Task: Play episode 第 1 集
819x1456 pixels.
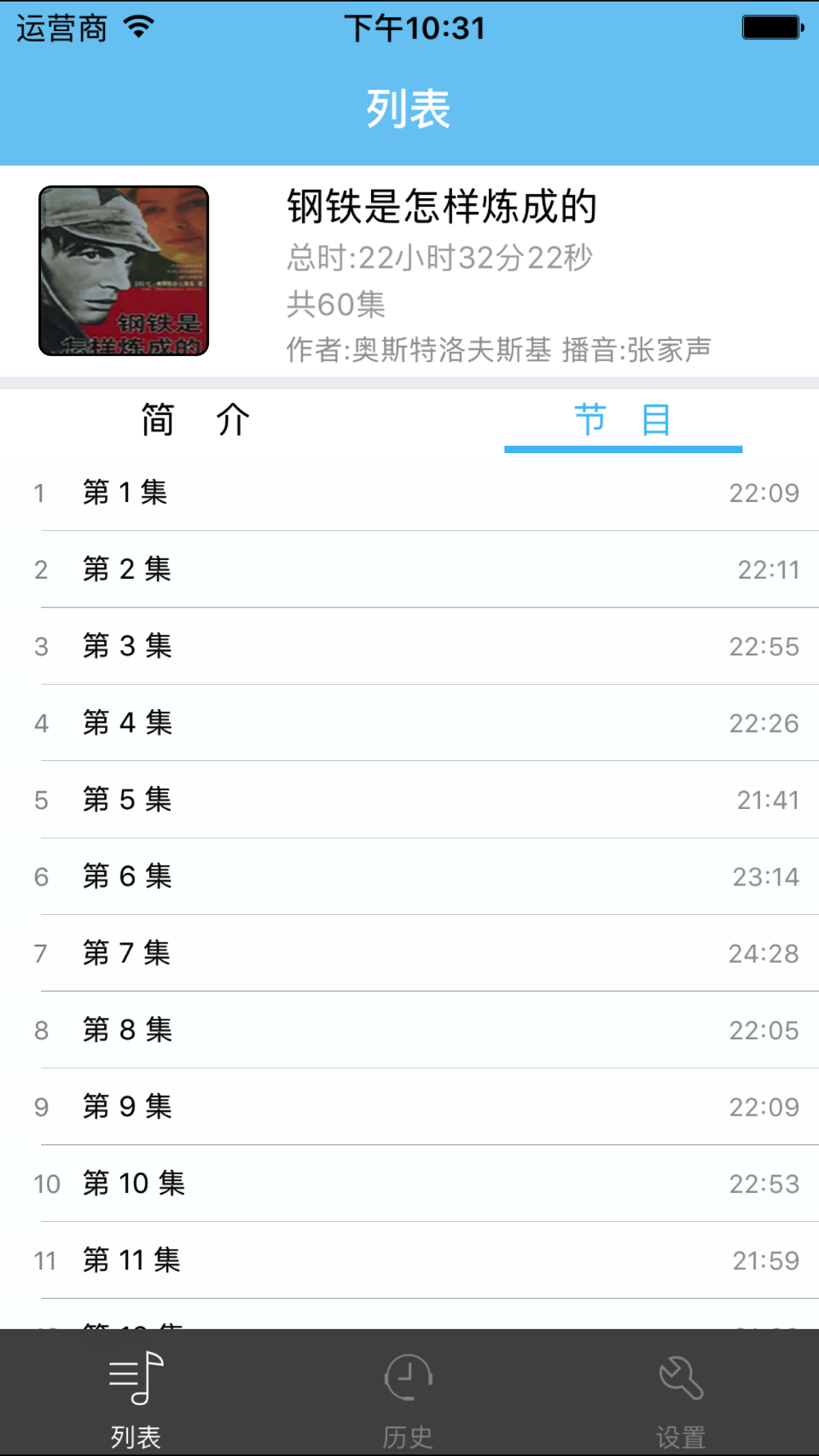Action: 409,493
